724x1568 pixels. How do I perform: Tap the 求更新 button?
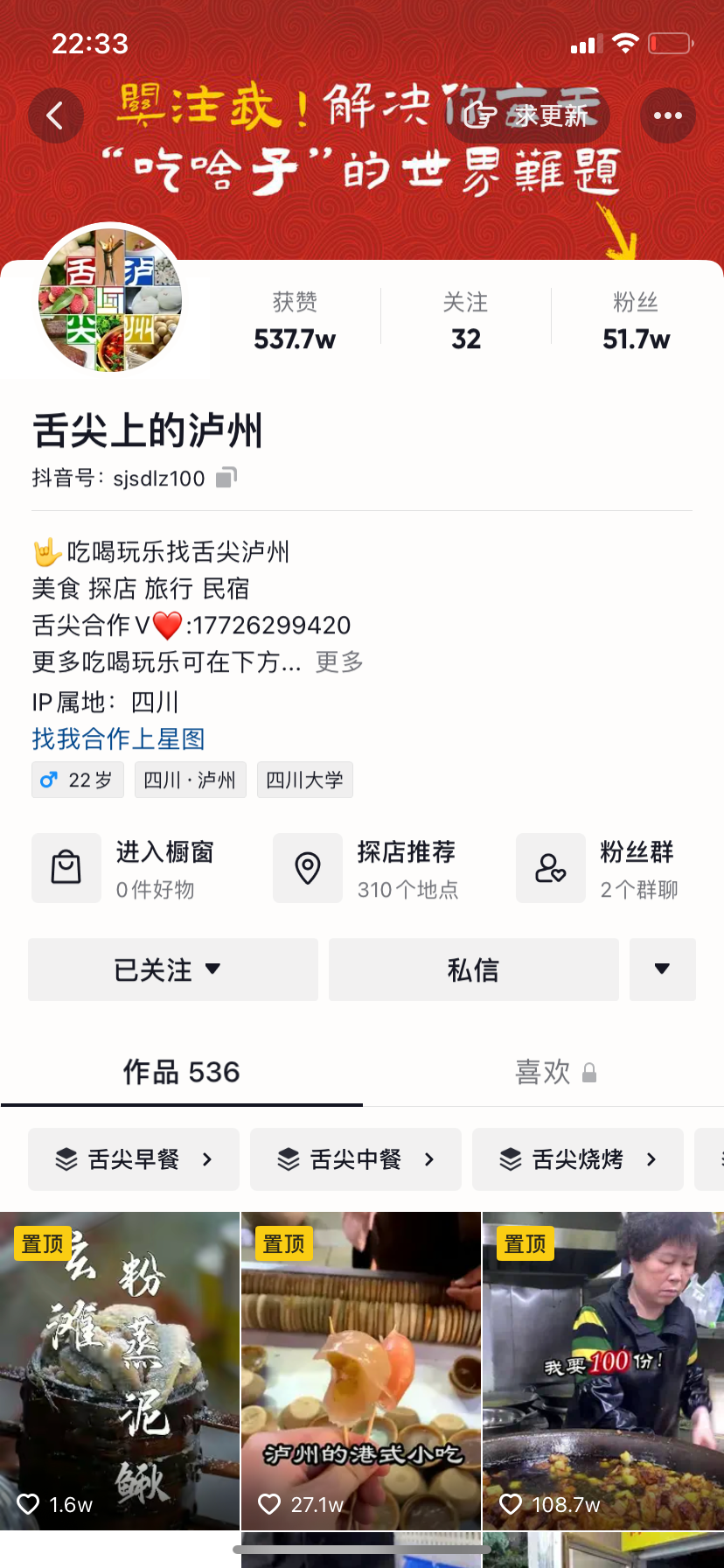tap(527, 115)
